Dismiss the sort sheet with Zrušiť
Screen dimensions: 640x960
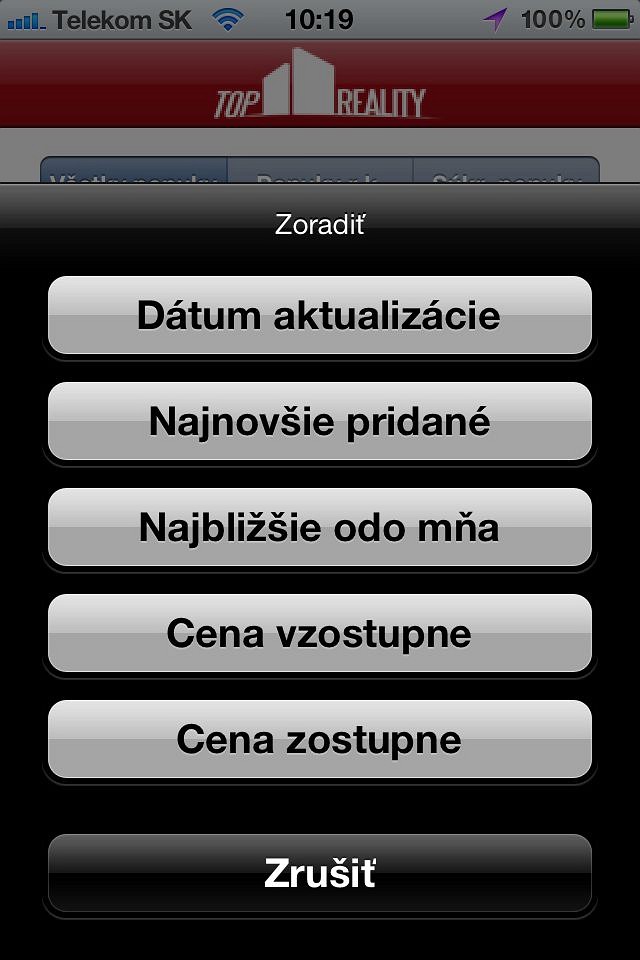point(320,873)
